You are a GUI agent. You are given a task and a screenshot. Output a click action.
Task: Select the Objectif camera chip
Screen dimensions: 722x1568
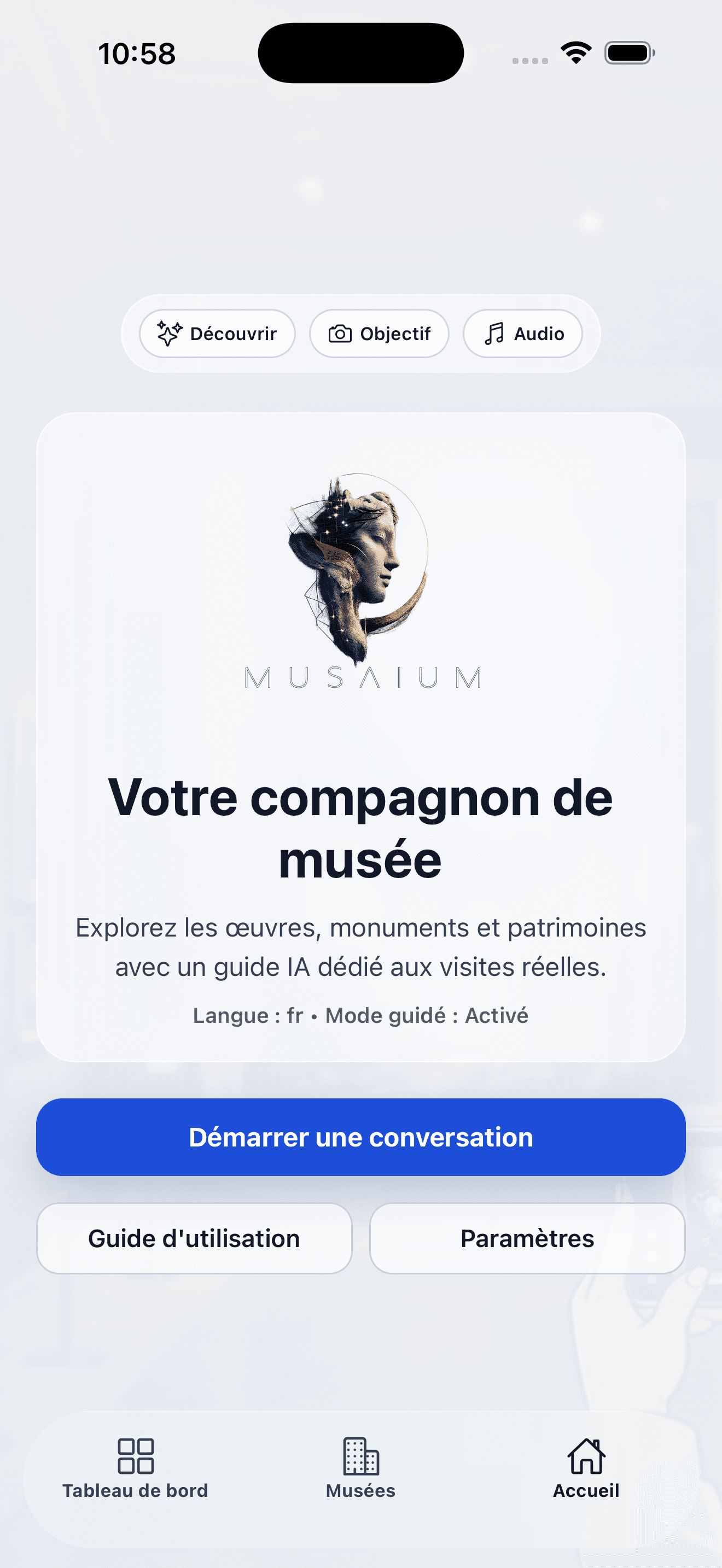coord(379,334)
